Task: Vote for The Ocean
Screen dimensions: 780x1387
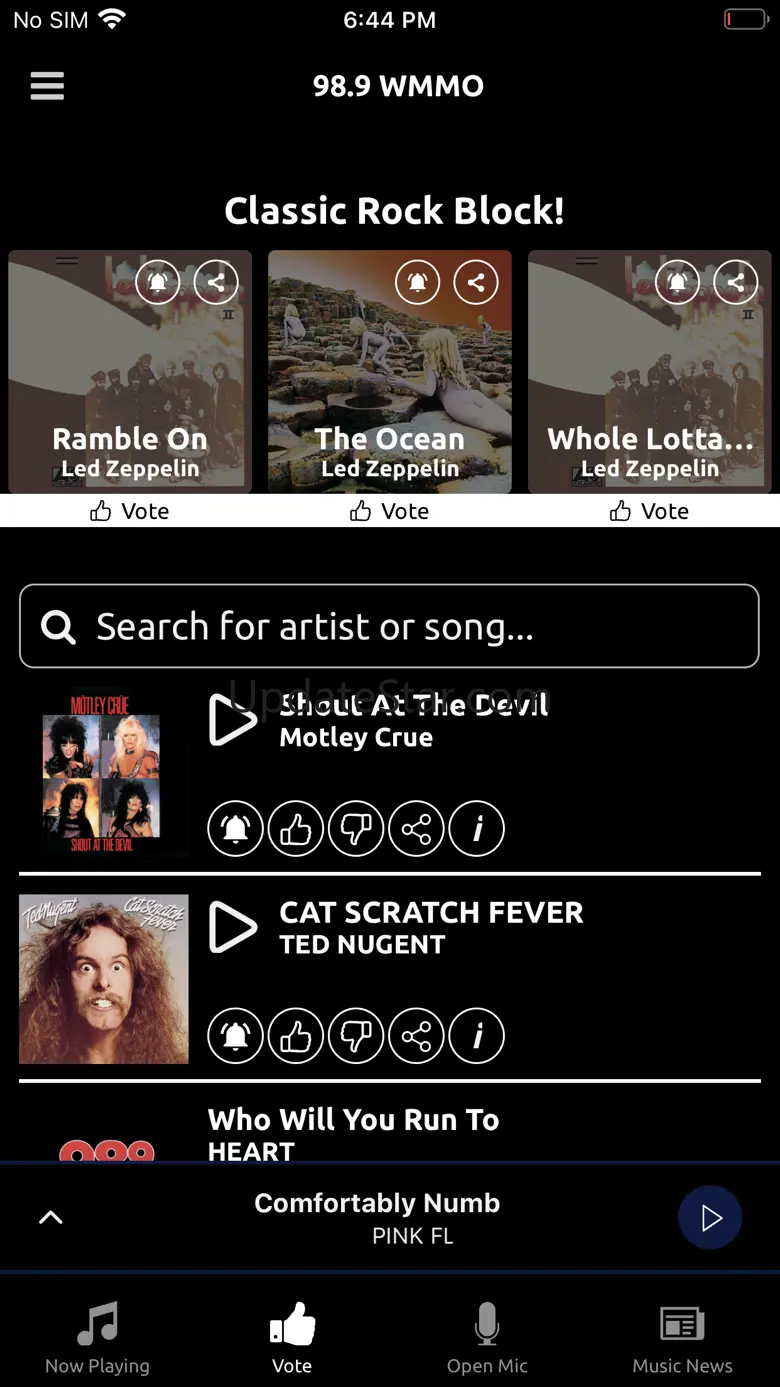Action: pyautogui.click(x=390, y=511)
